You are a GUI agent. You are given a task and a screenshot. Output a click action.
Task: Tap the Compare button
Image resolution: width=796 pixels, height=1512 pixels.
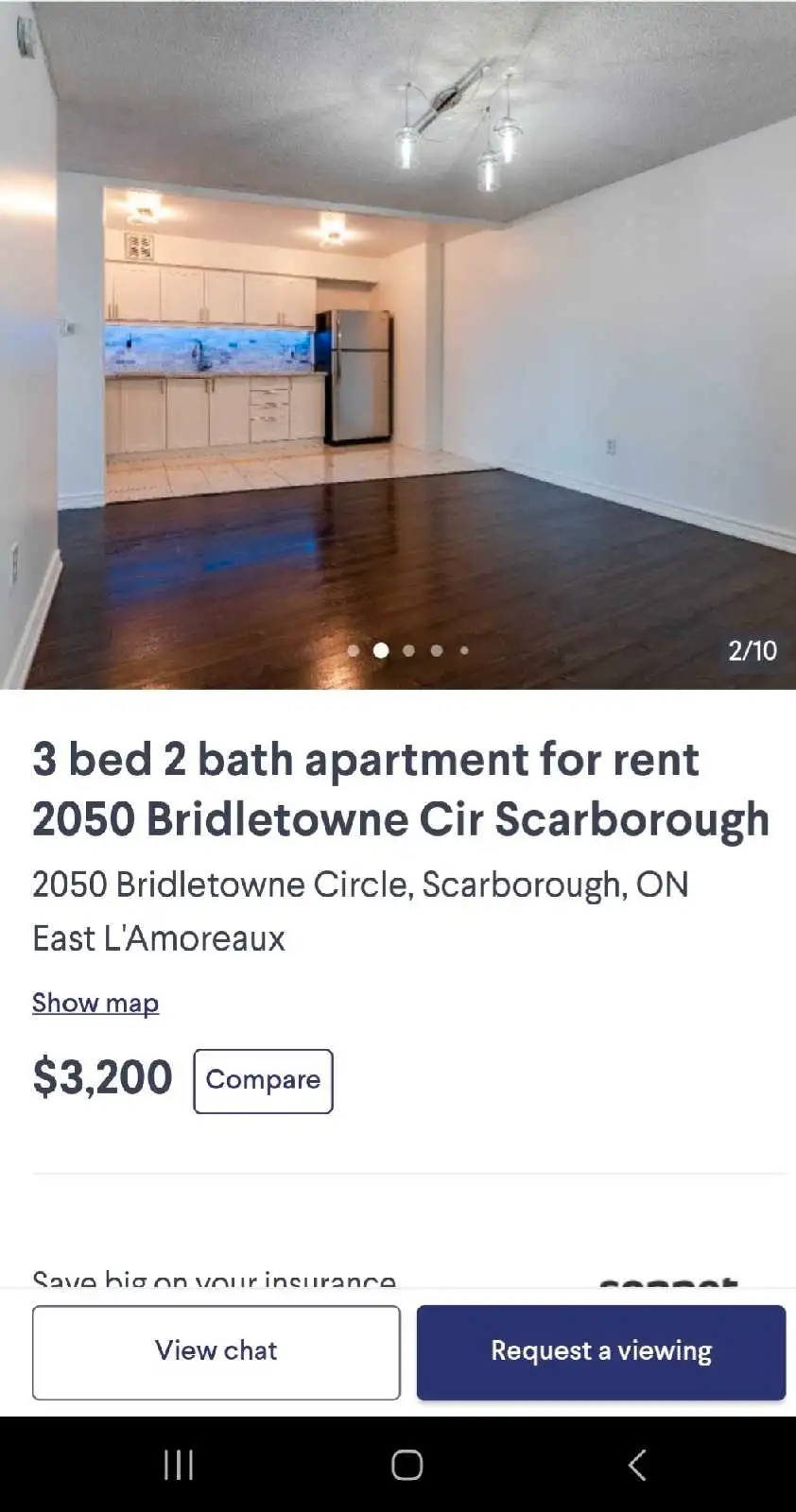263,1081
